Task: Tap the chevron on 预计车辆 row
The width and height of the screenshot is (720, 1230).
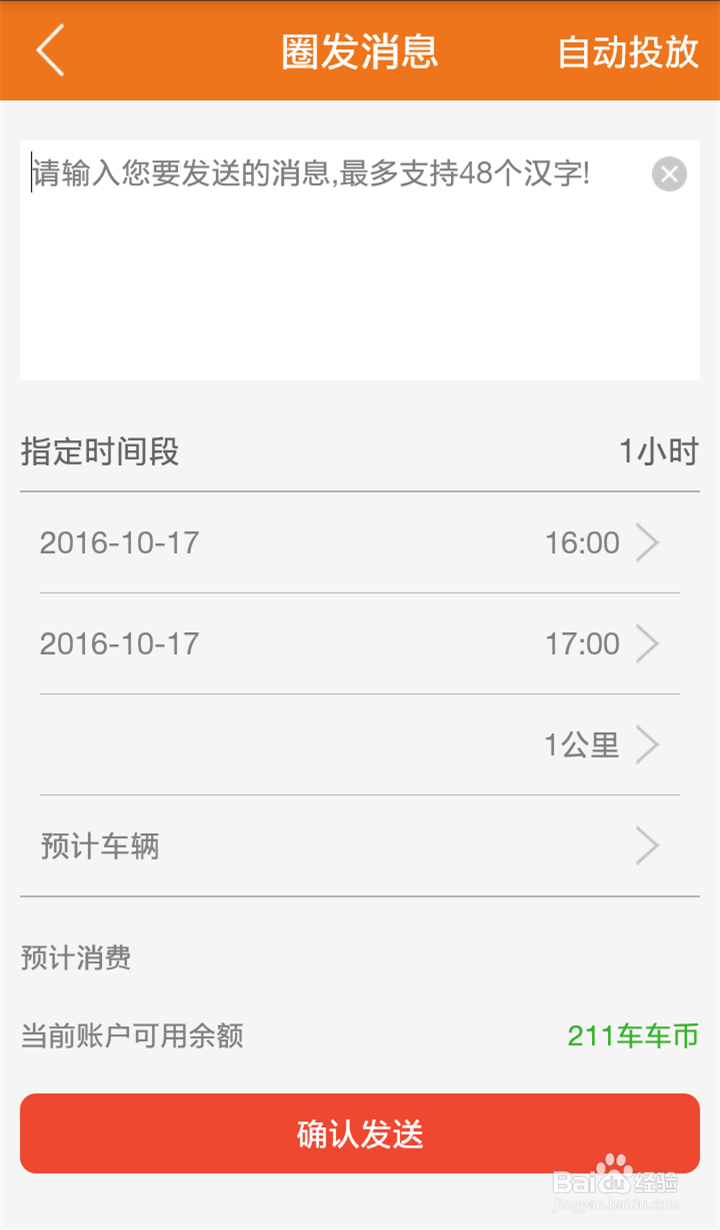Action: point(650,846)
